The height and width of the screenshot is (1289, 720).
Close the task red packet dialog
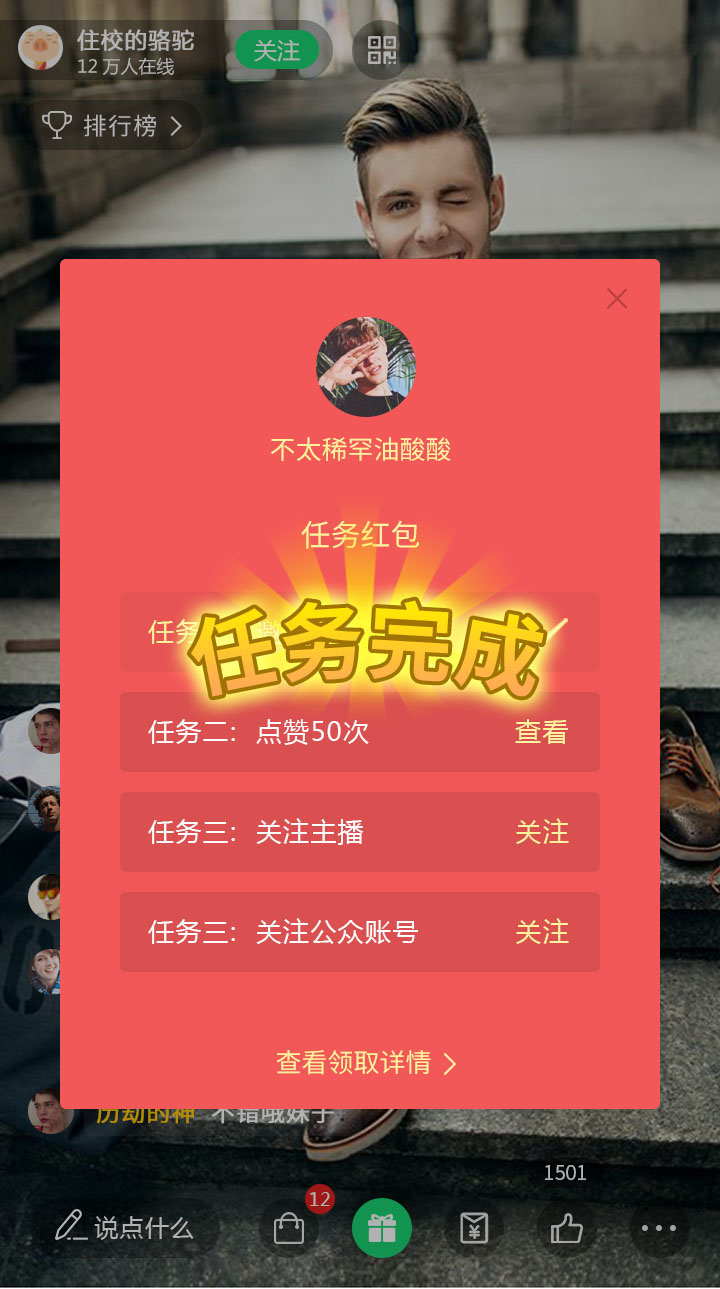coord(617,298)
